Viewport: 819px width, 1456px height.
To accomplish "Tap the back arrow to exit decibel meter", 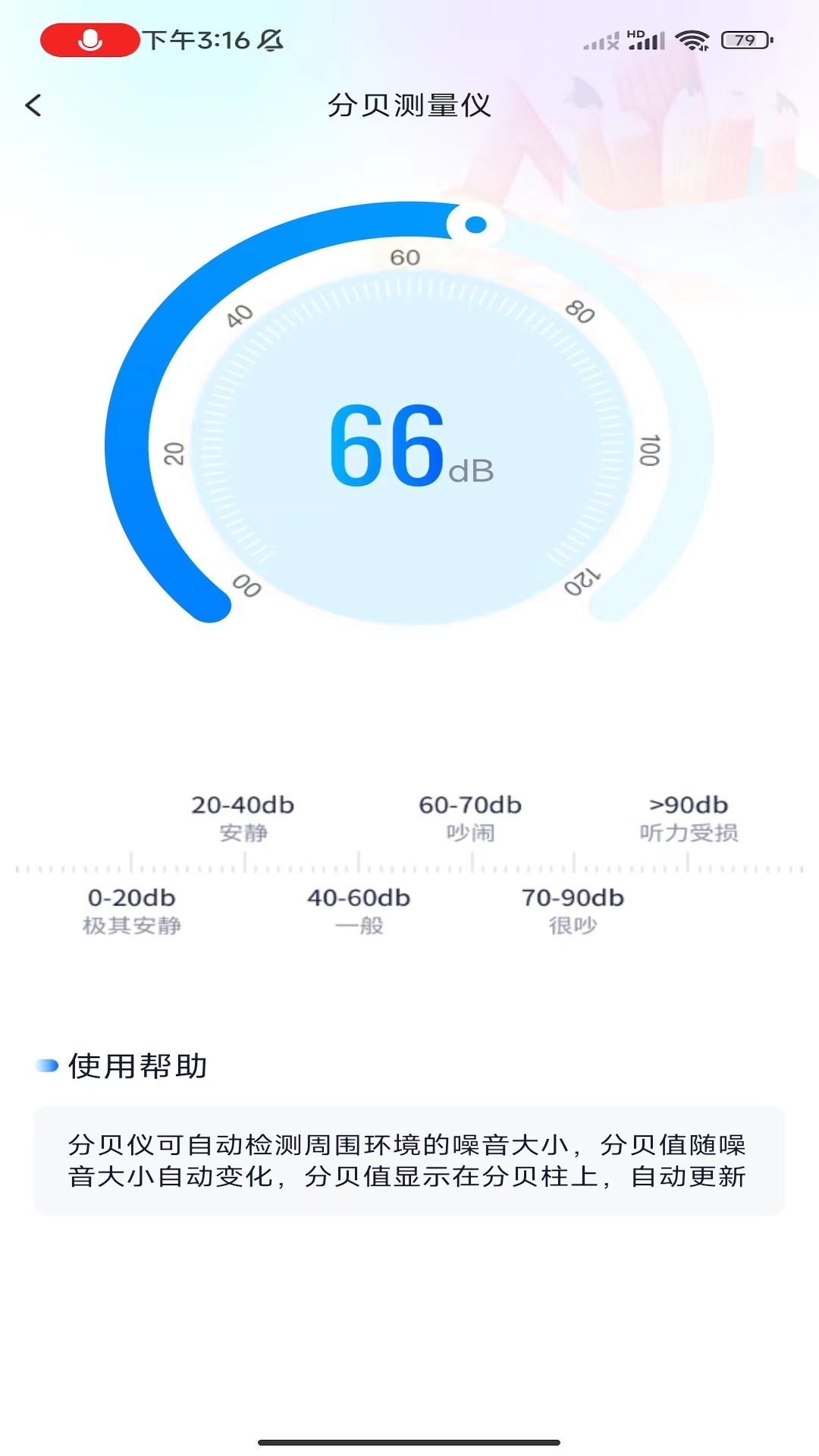I will coord(33,105).
